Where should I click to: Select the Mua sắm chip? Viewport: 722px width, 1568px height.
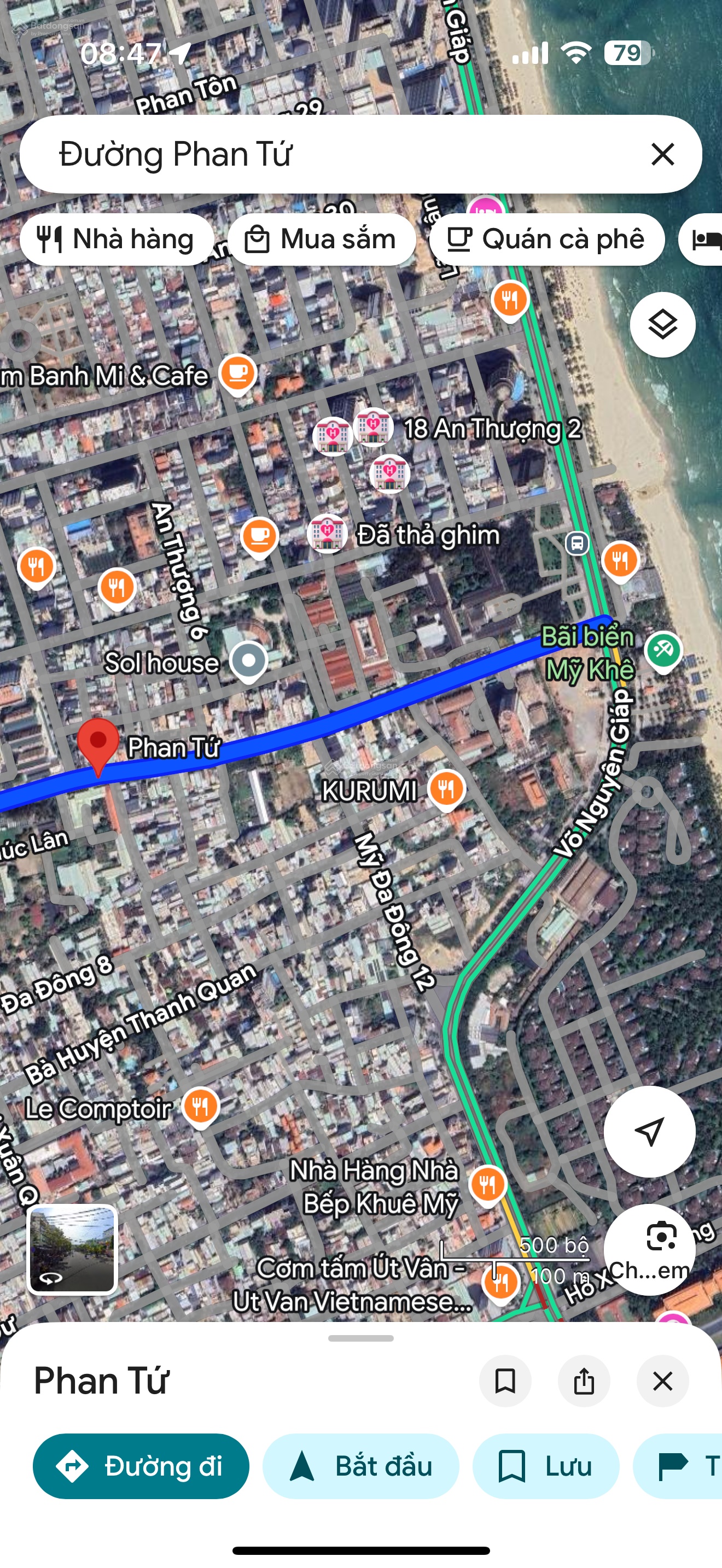click(321, 239)
